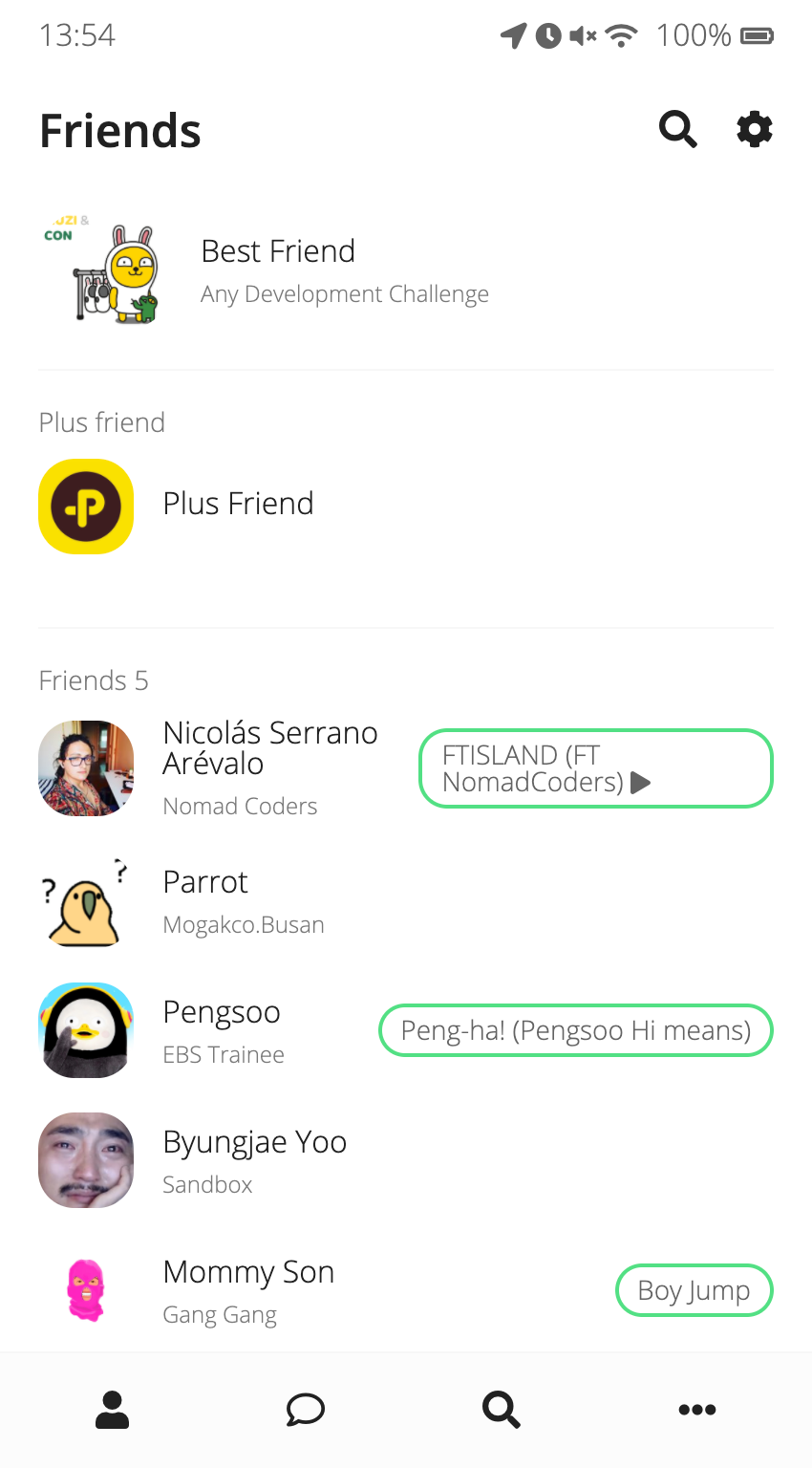Tap Byungjae Yoo's profile picture

(x=86, y=1159)
